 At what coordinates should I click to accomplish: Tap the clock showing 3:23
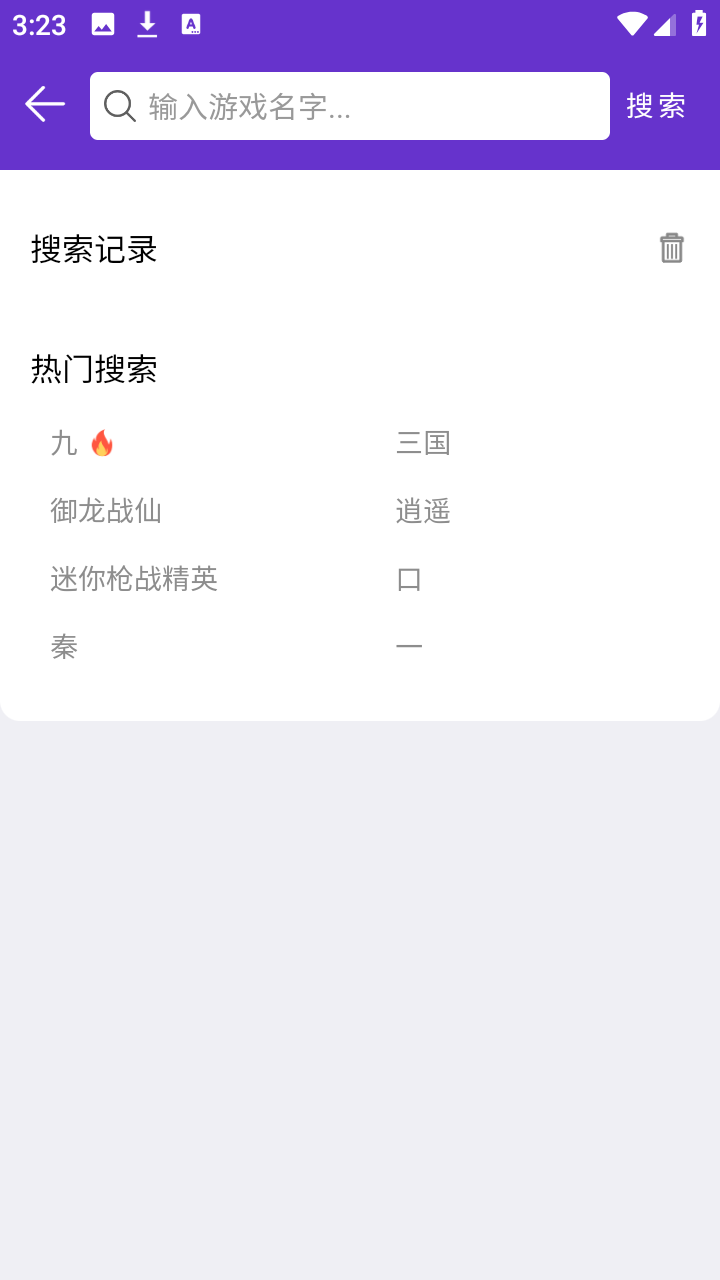pos(37,24)
